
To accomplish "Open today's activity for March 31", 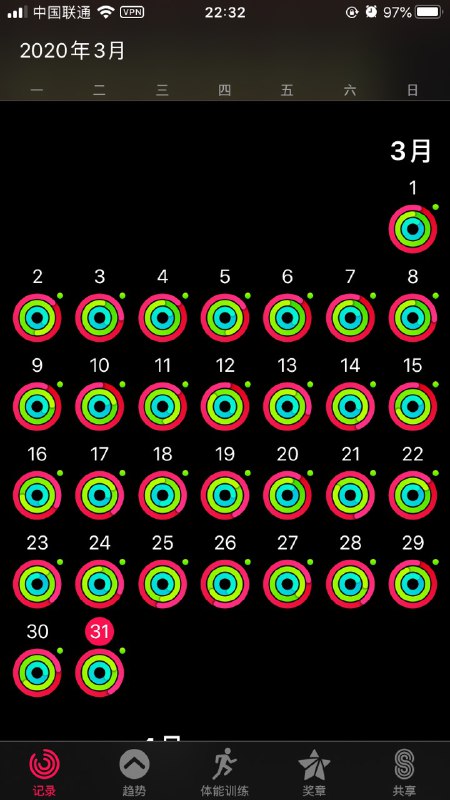I will click(x=99, y=673).
